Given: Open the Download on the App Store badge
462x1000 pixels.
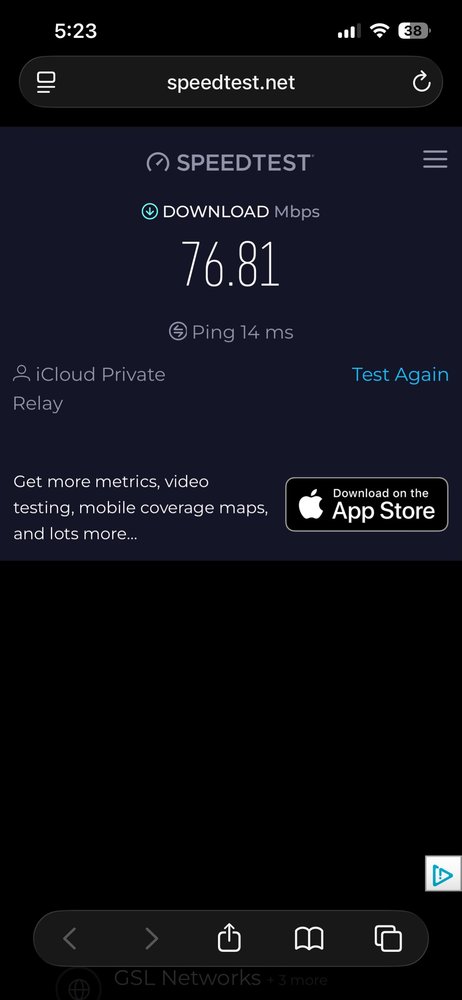Looking at the screenshot, I should coord(367,504).
